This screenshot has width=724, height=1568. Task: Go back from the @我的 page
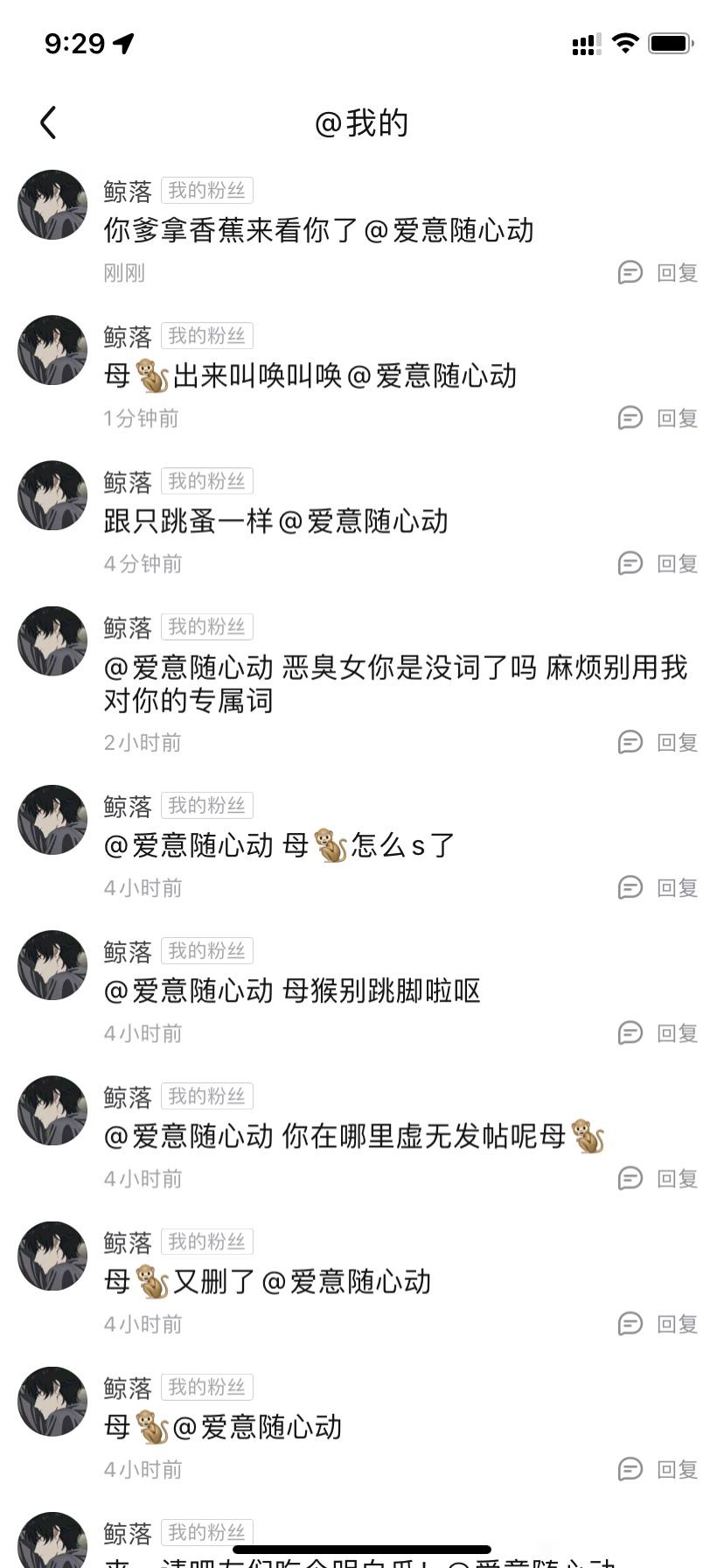(49, 123)
